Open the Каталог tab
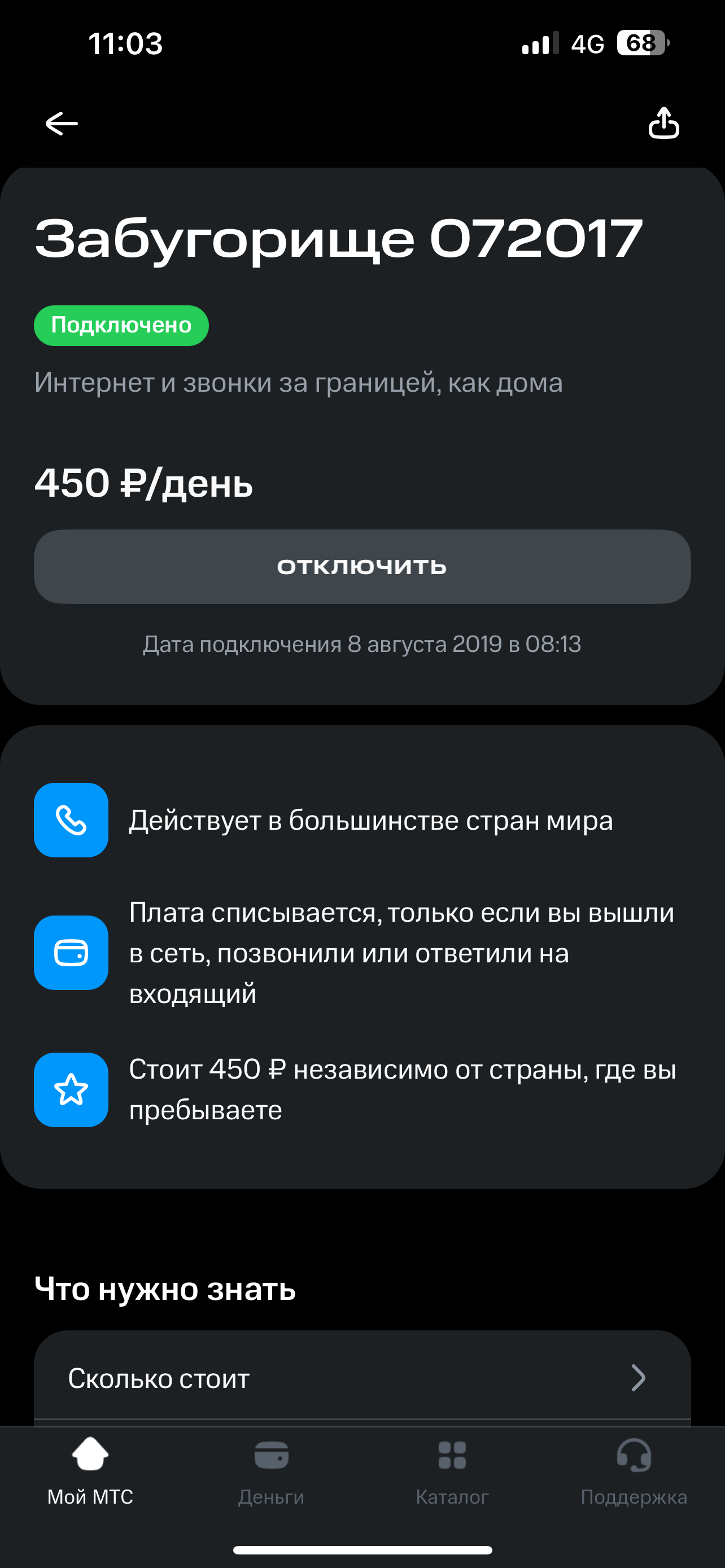This screenshot has width=725, height=1568. click(452, 1470)
